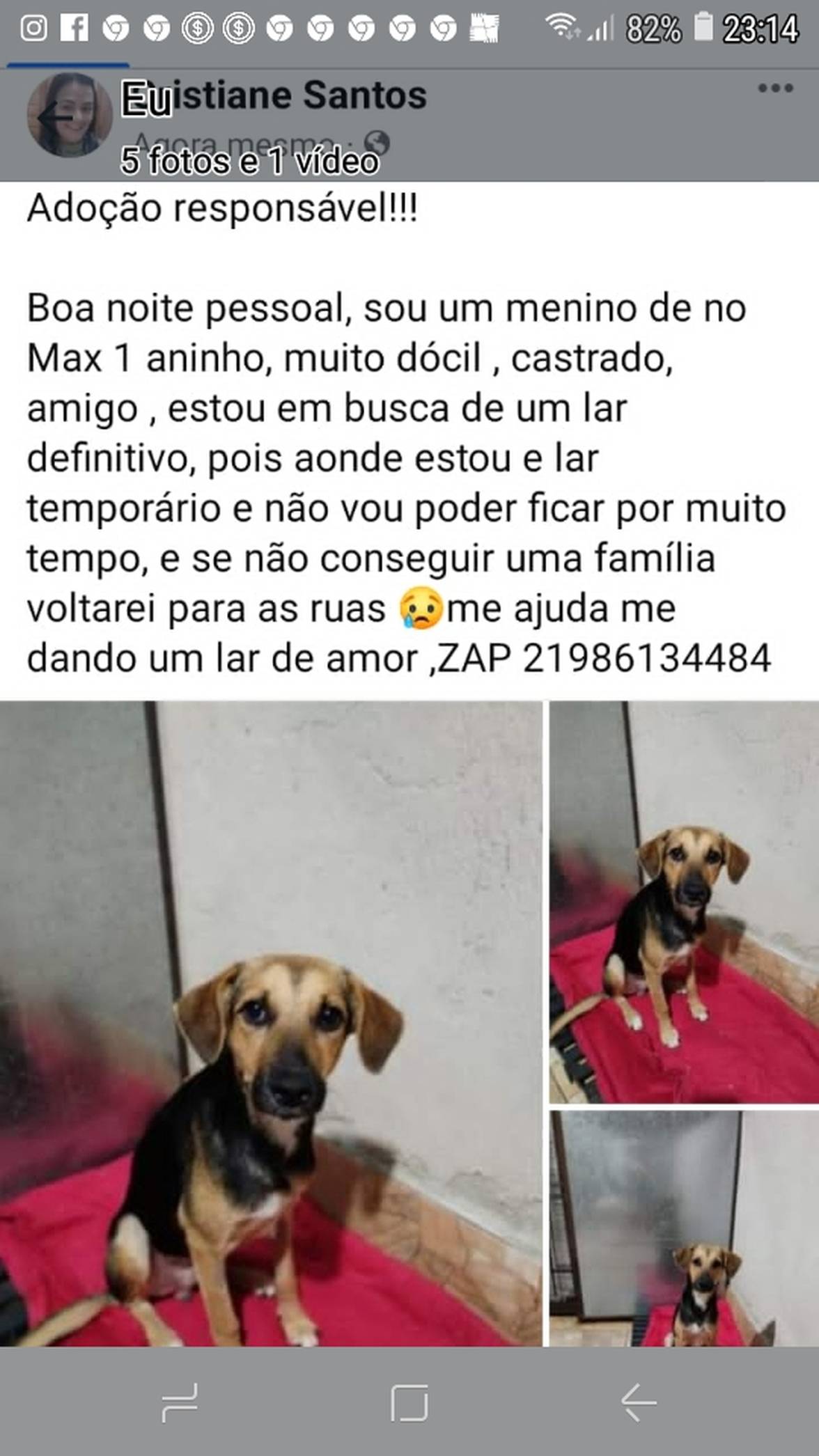
Task: Tap the system home button
Action: [x=409, y=1402]
